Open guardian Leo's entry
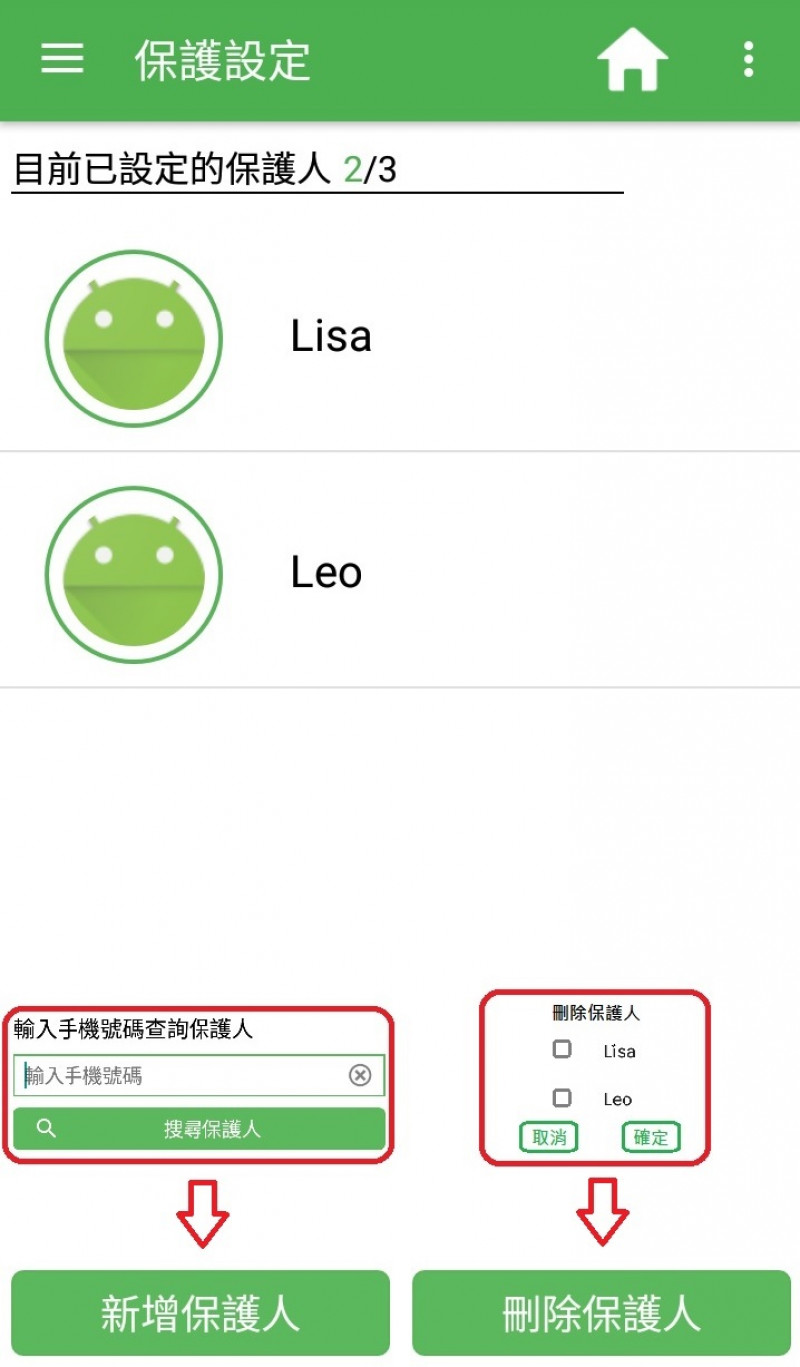Image resolution: width=800 pixels, height=1367 pixels. click(326, 573)
